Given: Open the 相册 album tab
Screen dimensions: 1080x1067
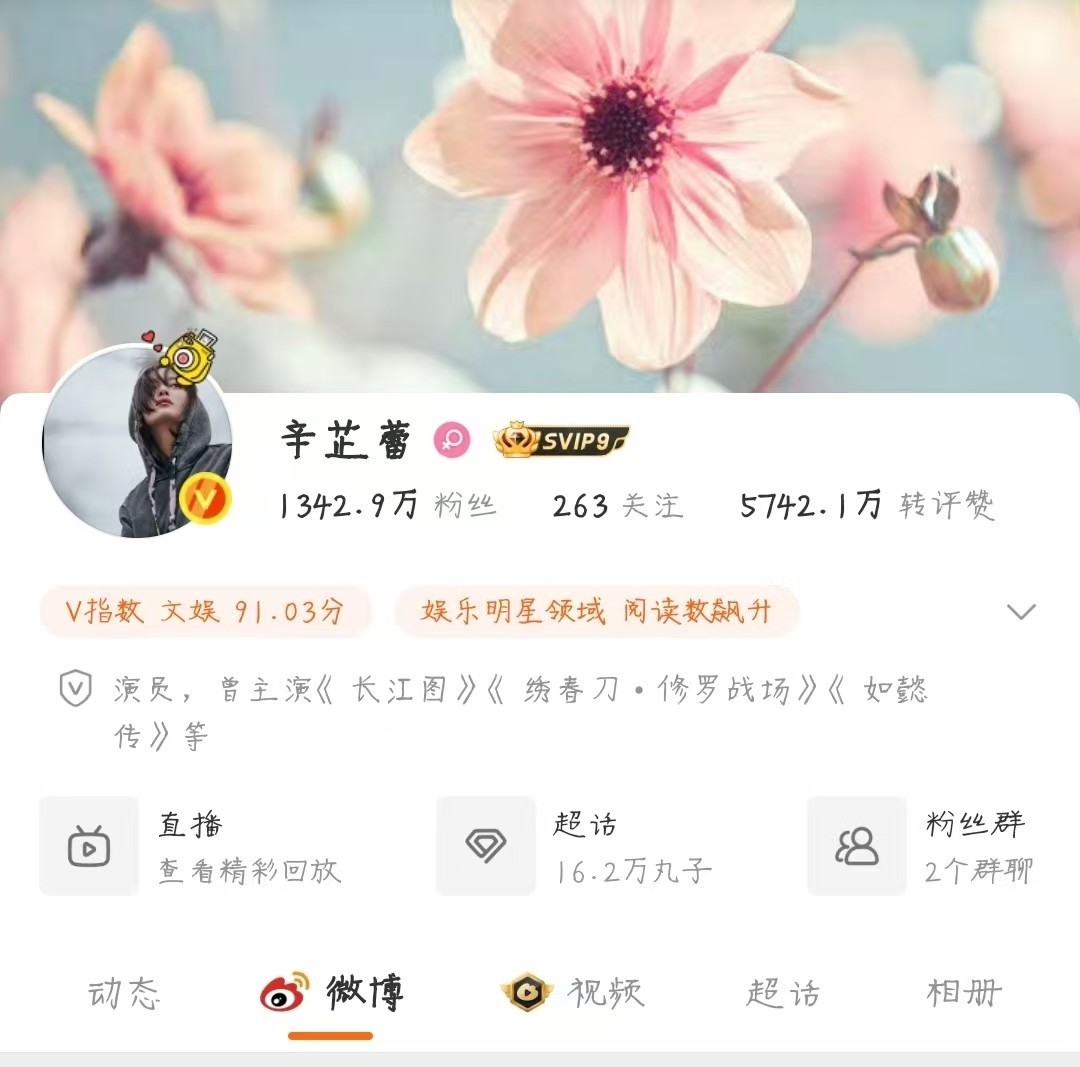Looking at the screenshot, I should (964, 993).
